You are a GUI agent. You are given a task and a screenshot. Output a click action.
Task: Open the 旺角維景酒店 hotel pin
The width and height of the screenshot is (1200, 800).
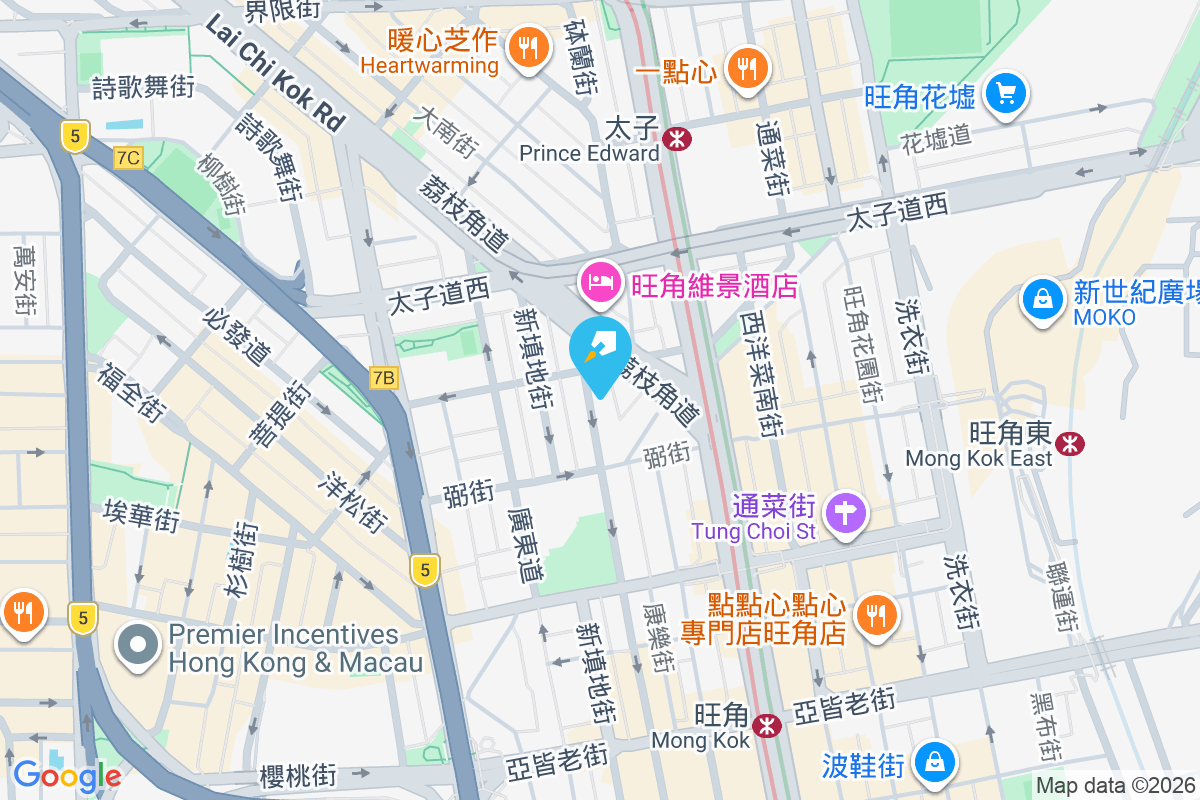tap(600, 283)
